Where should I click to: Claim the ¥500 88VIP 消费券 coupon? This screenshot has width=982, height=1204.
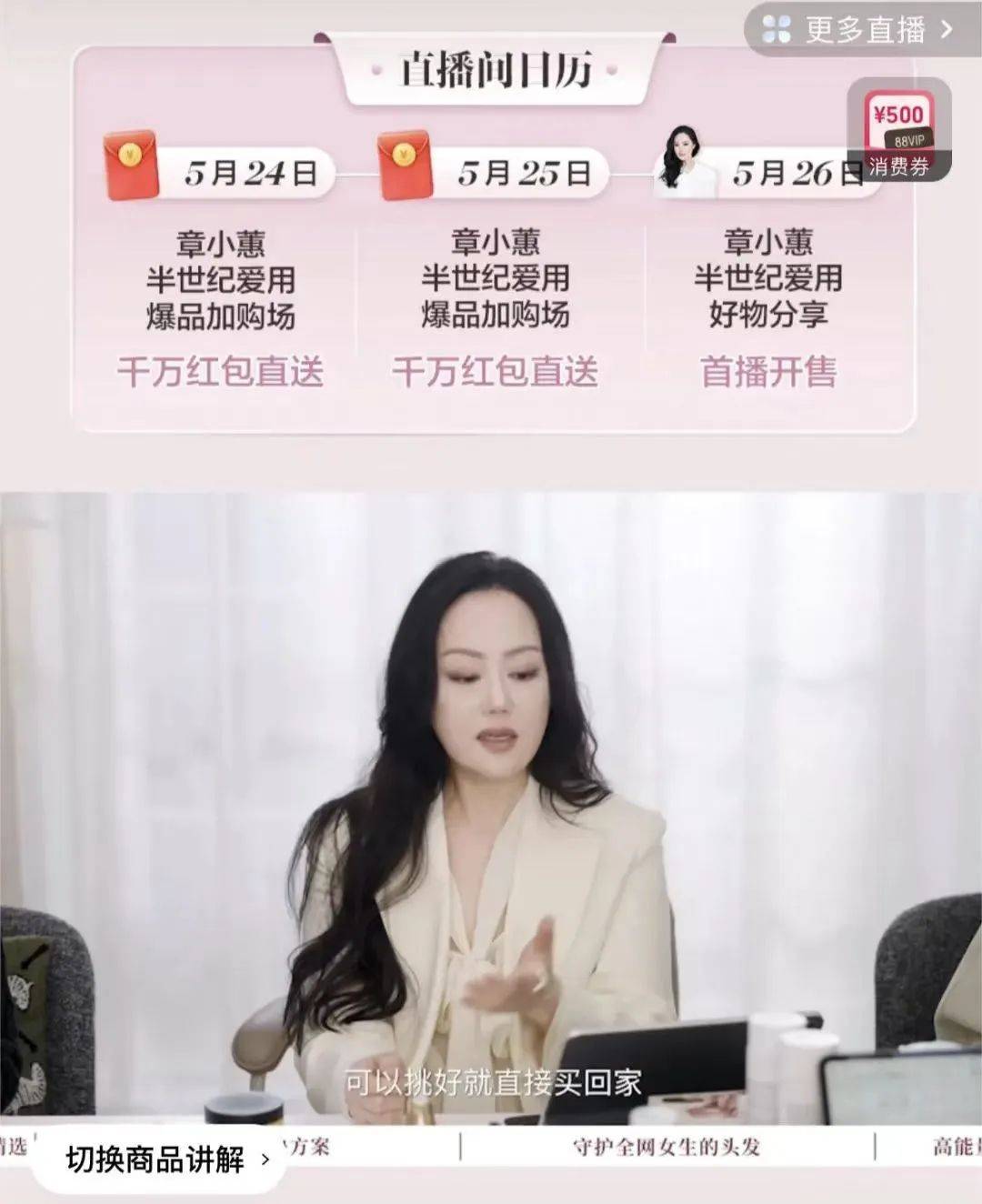coord(898,130)
